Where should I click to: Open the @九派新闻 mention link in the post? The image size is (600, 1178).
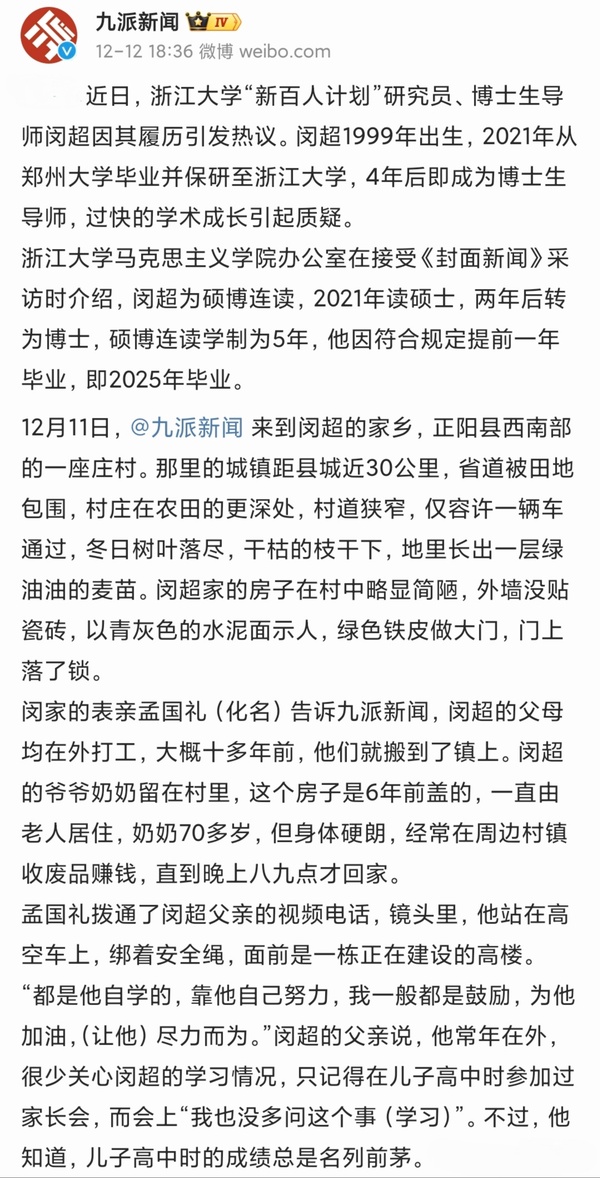pyautogui.click(x=187, y=428)
